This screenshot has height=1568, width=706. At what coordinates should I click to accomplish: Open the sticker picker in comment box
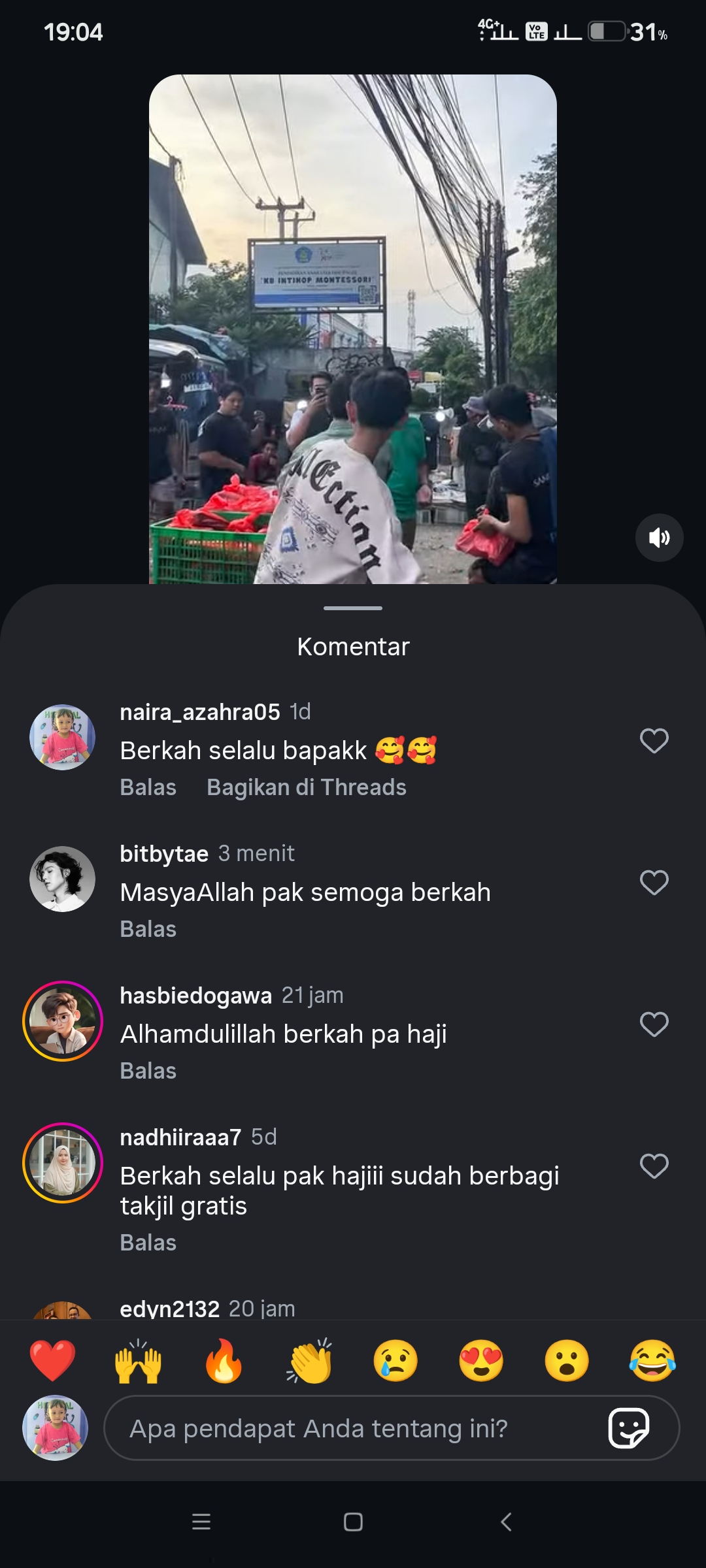click(x=628, y=1429)
